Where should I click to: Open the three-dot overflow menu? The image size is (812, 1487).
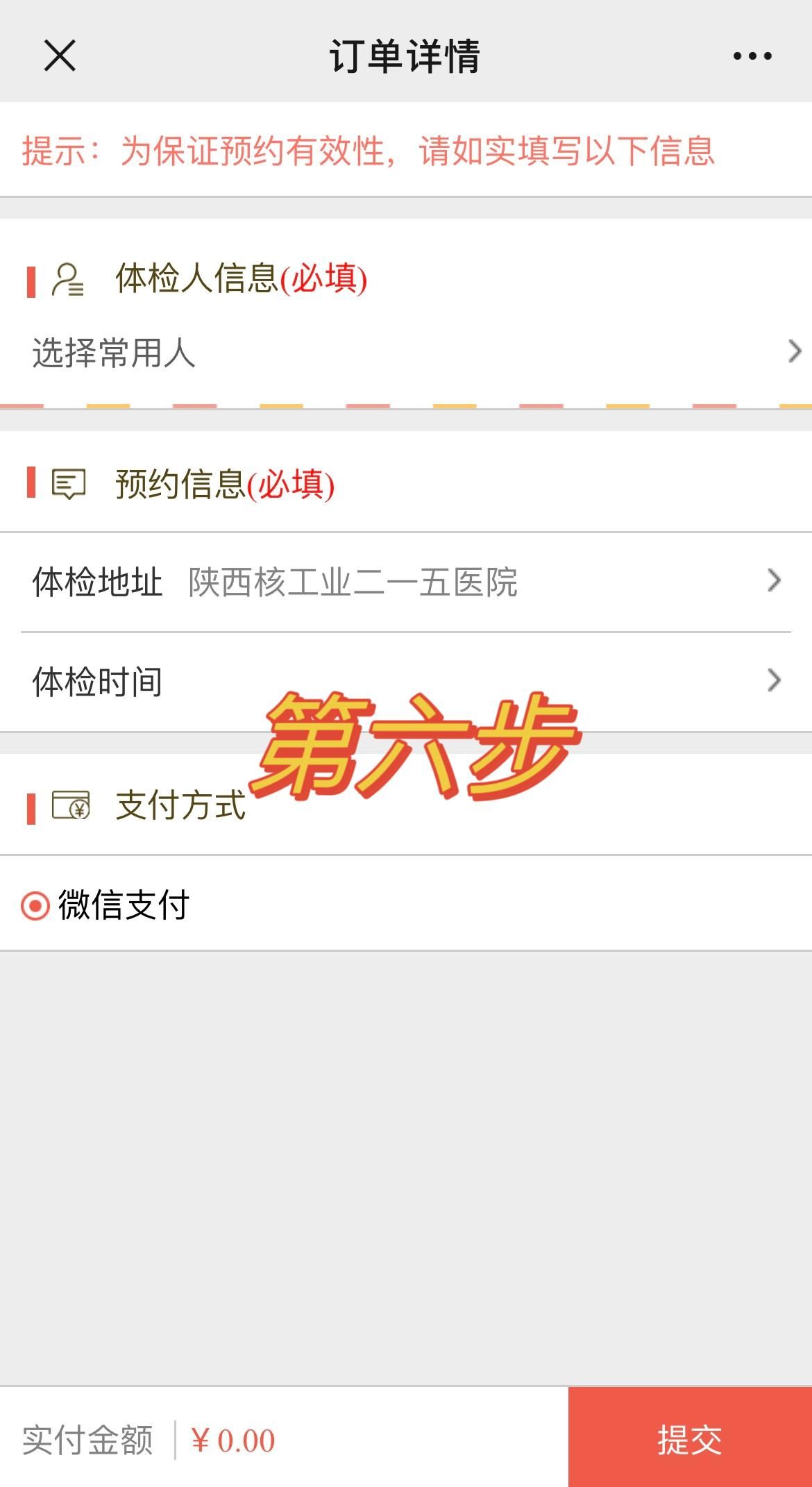point(752,56)
